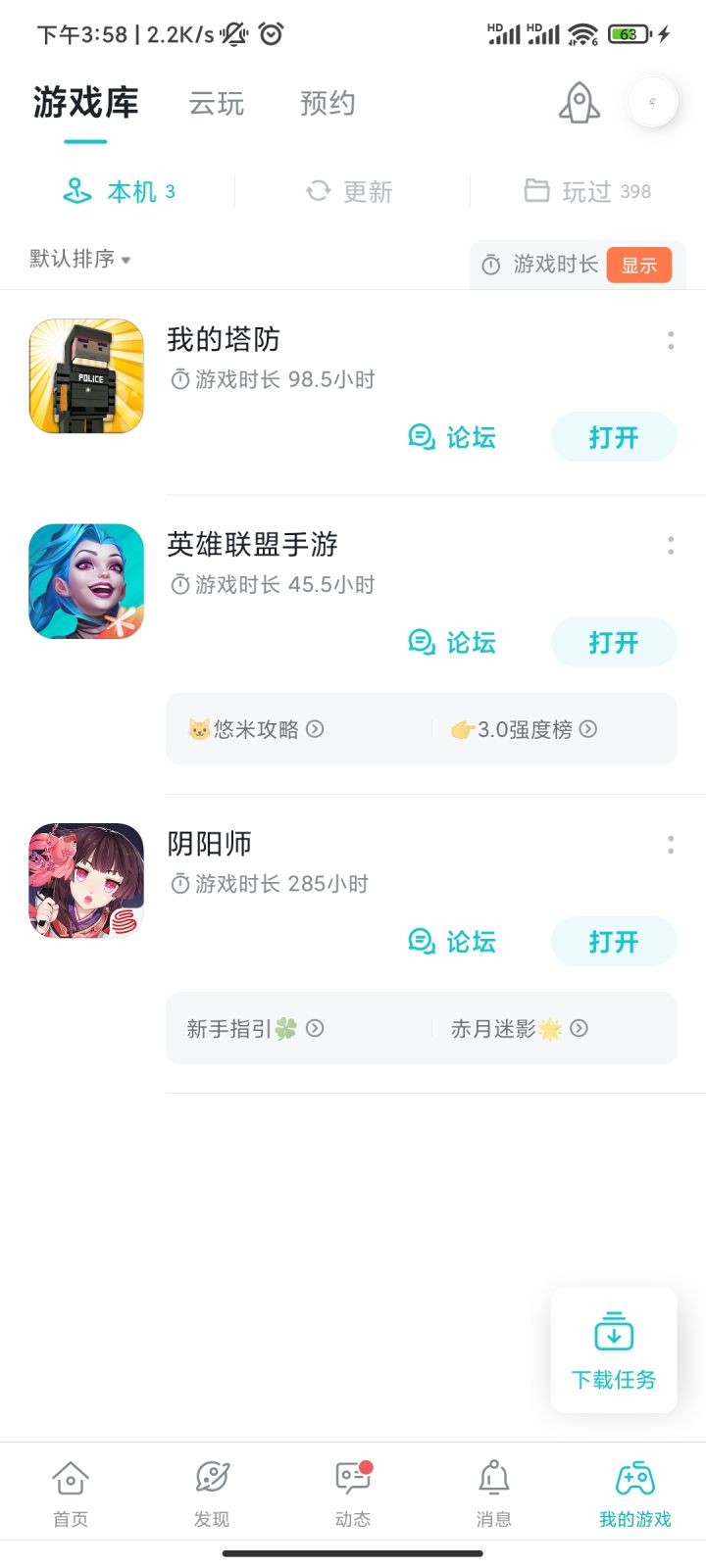This screenshot has height=1568, width=706.
Task: Open more options for 我的塔防
Action: (671, 340)
